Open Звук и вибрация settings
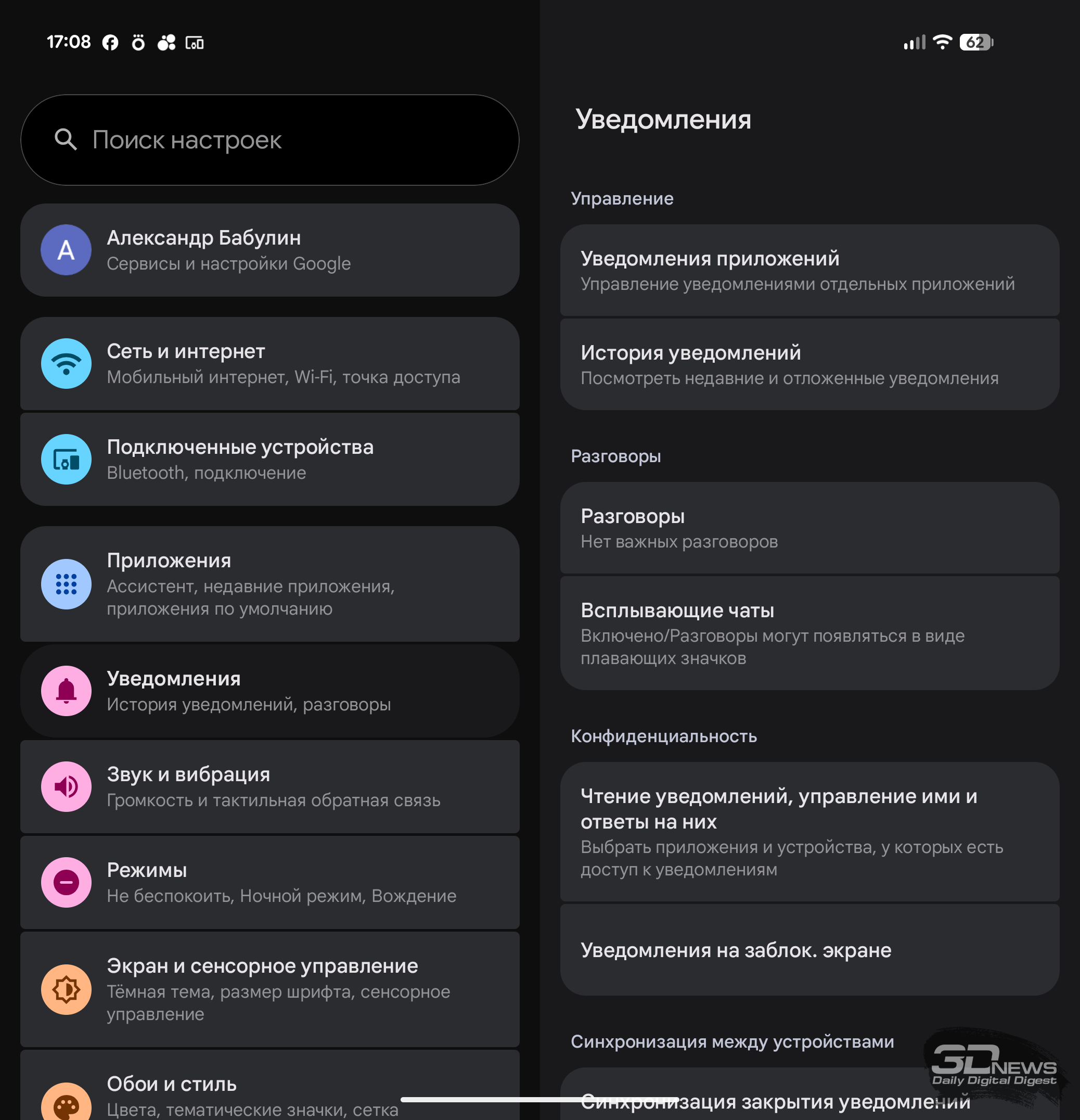Image resolution: width=1080 pixels, height=1120 pixels. [269, 786]
